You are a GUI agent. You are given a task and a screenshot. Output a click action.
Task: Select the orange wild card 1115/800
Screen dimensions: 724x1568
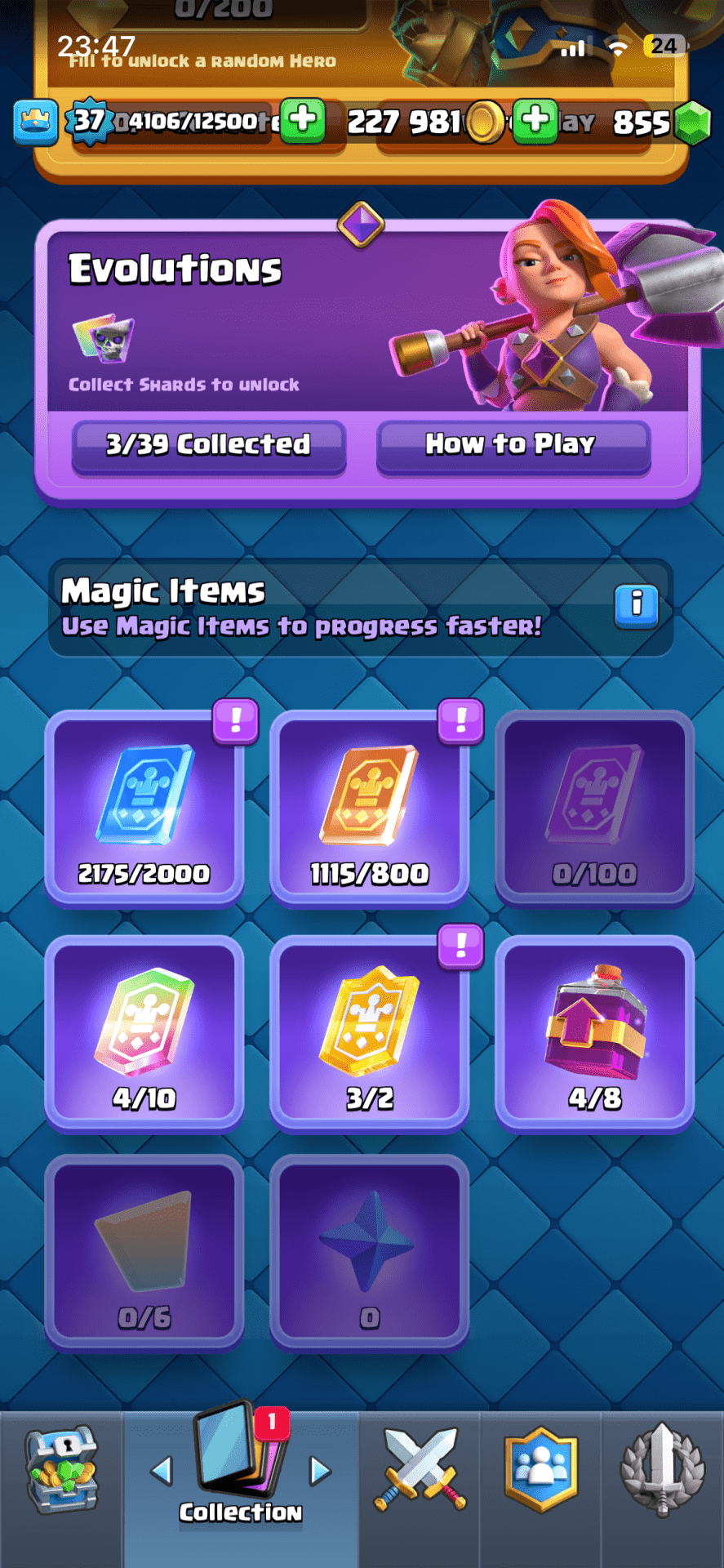pos(369,808)
